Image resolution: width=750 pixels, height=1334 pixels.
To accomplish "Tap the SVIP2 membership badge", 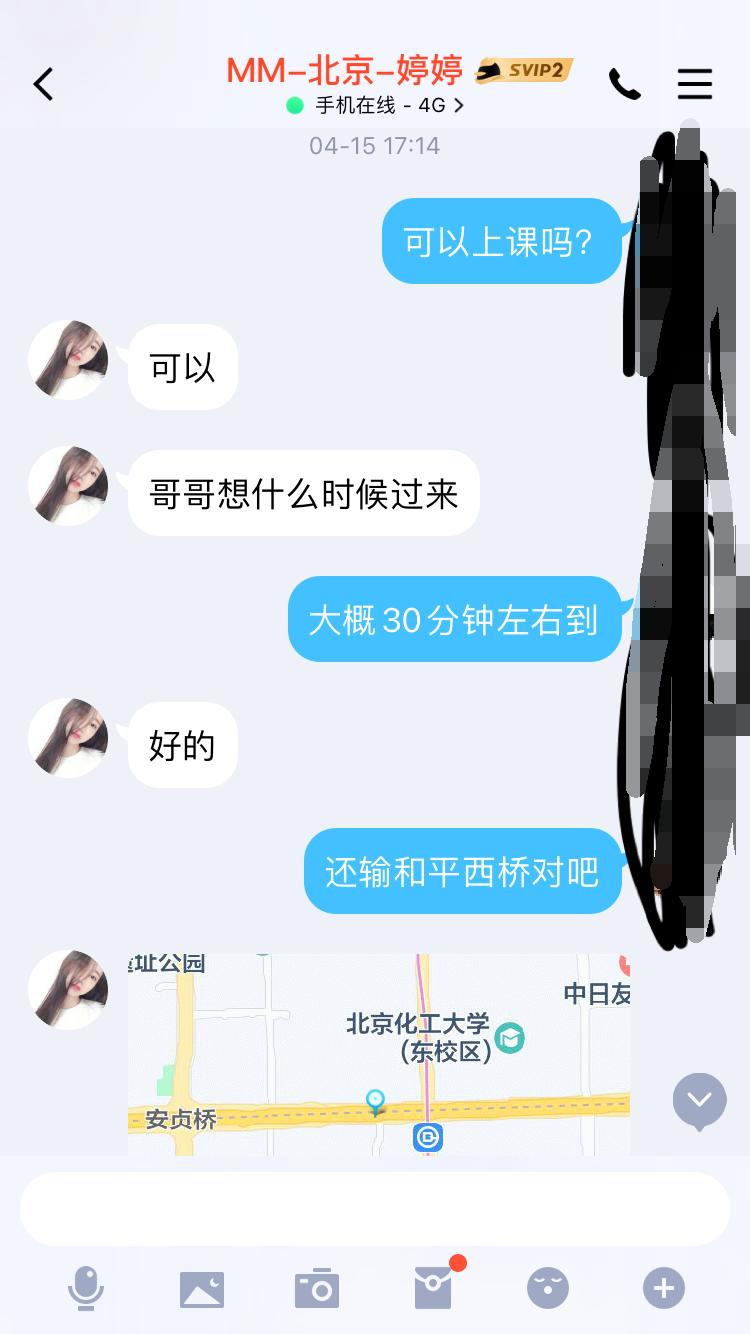I will 524,70.
